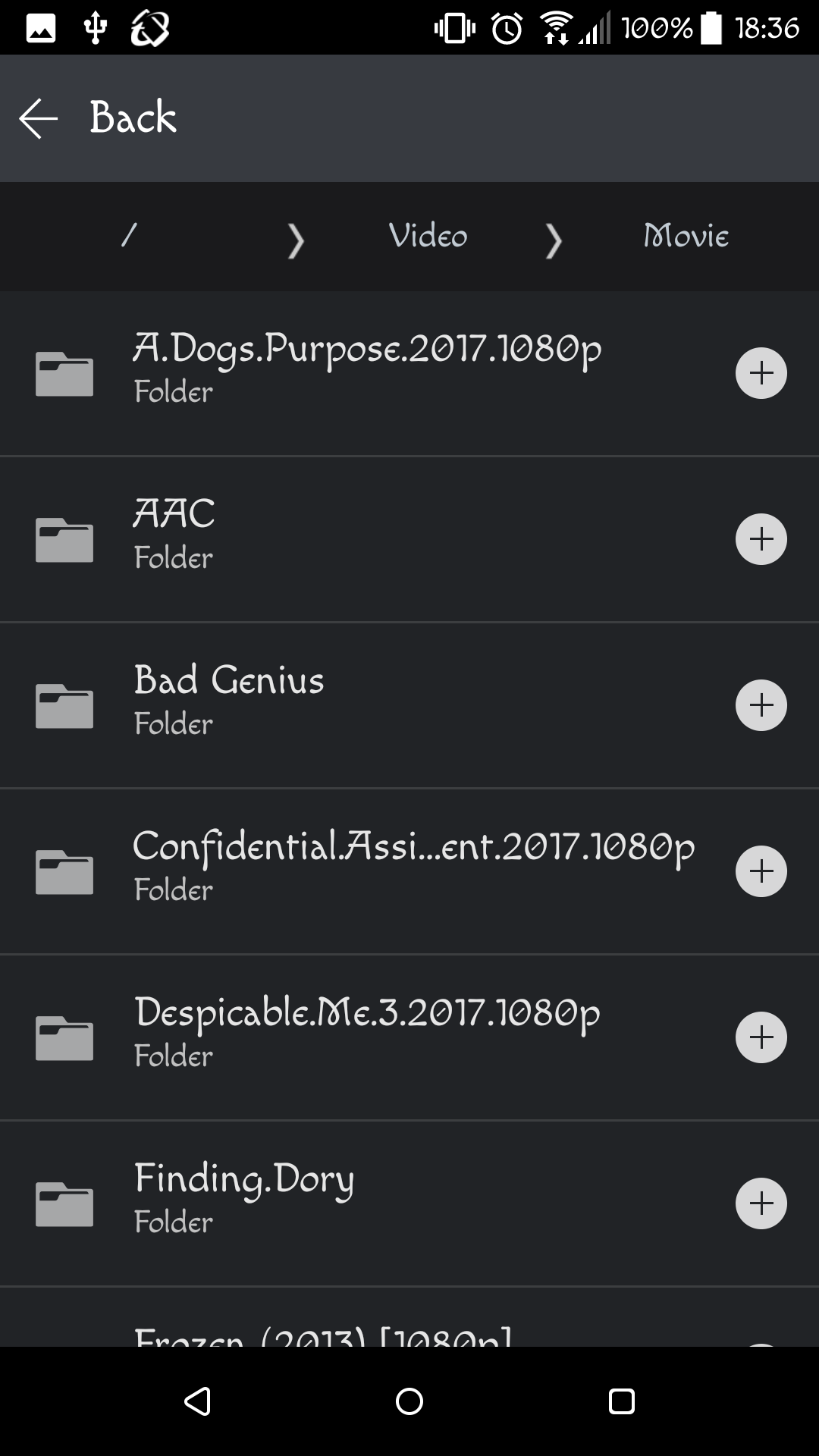Select Movie in the breadcrumb path
Screen dimensions: 819x1456
coord(686,236)
